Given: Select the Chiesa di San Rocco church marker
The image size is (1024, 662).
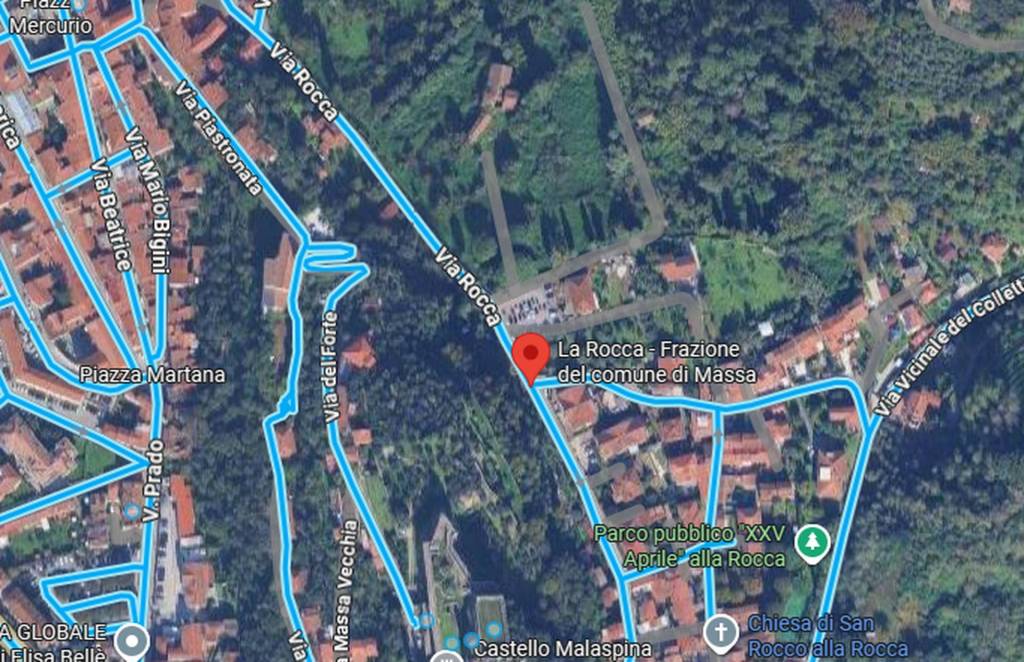Looking at the screenshot, I should pyautogui.click(x=720, y=633).
